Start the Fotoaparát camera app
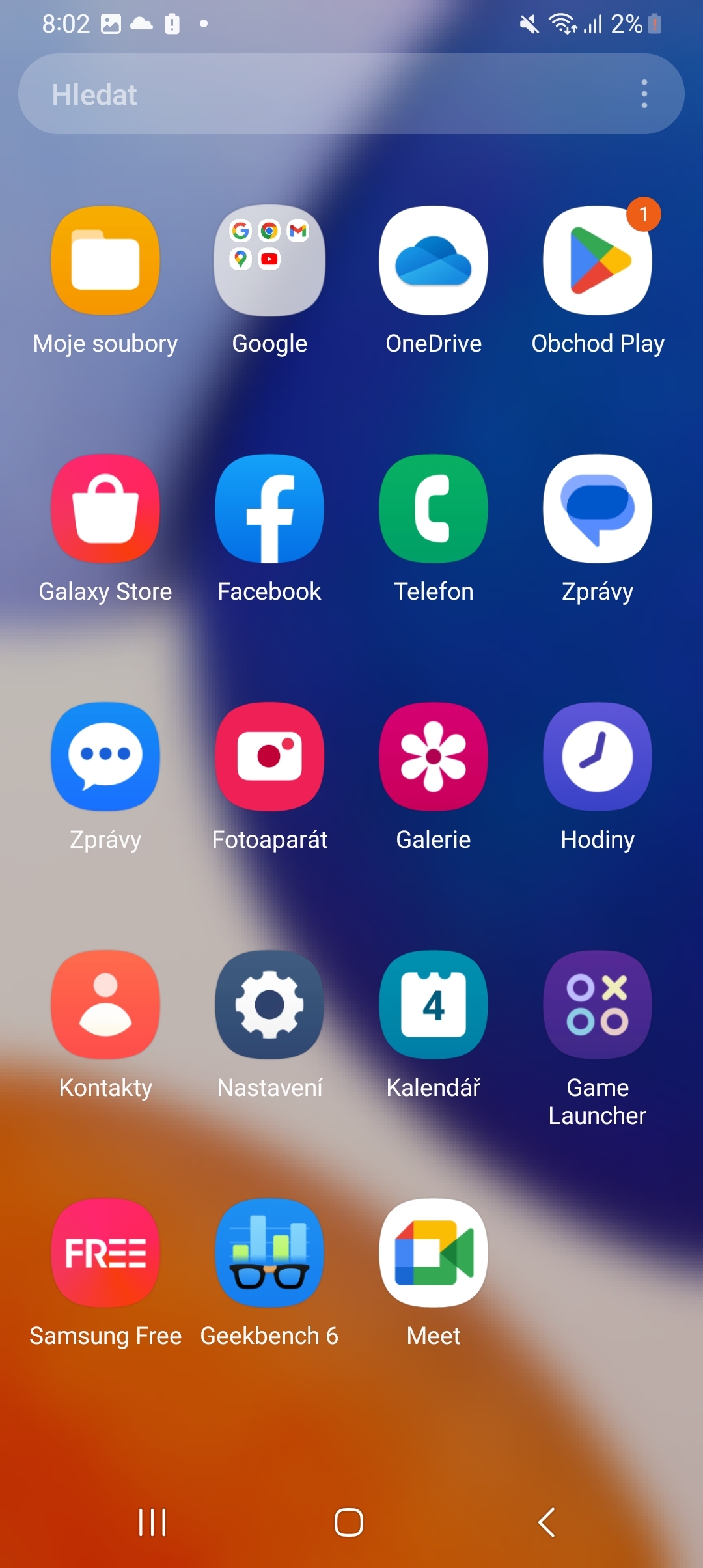Screen dimensions: 703x1568 (269, 757)
